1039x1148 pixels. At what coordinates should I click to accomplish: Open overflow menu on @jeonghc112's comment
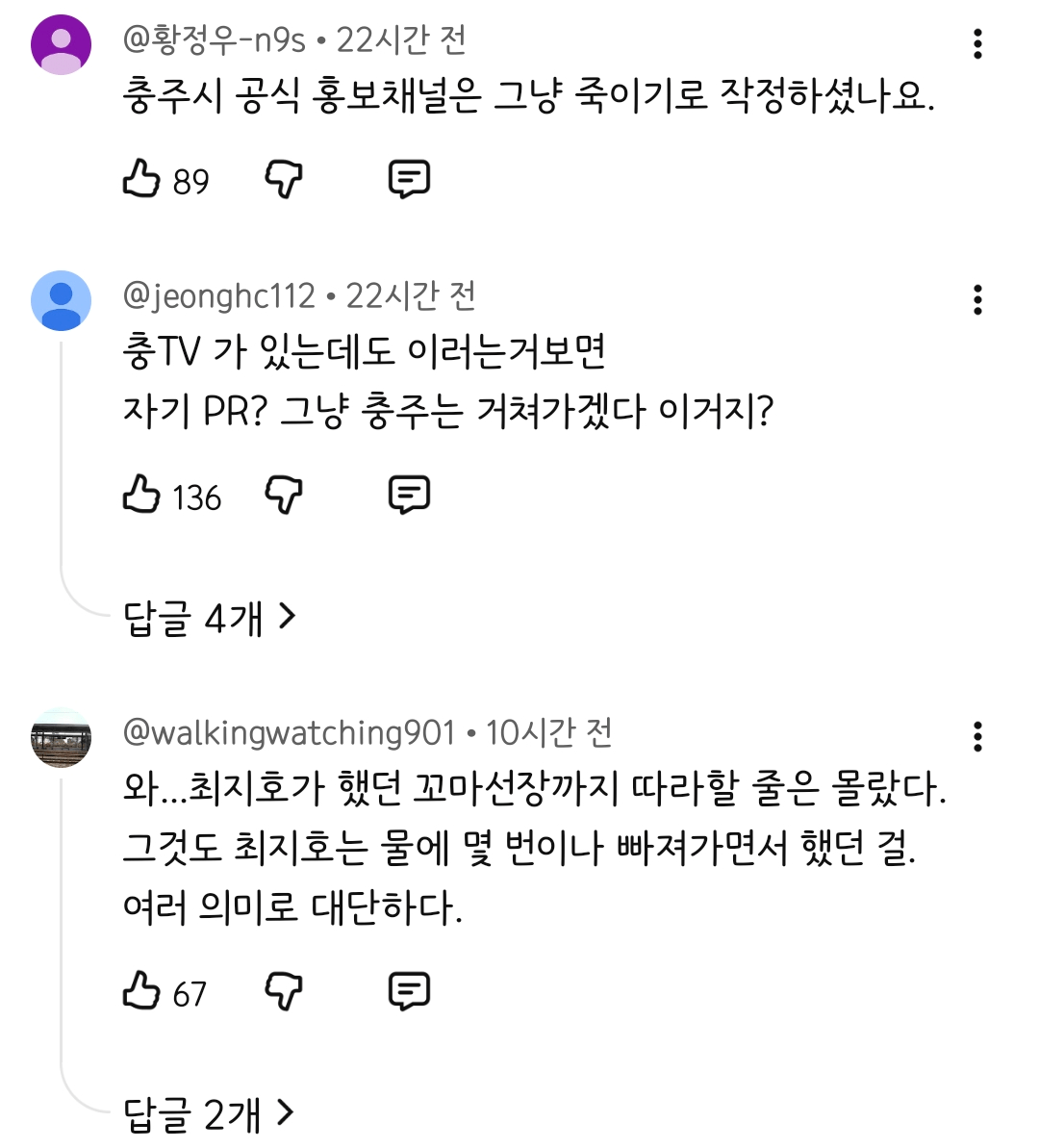click(976, 300)
